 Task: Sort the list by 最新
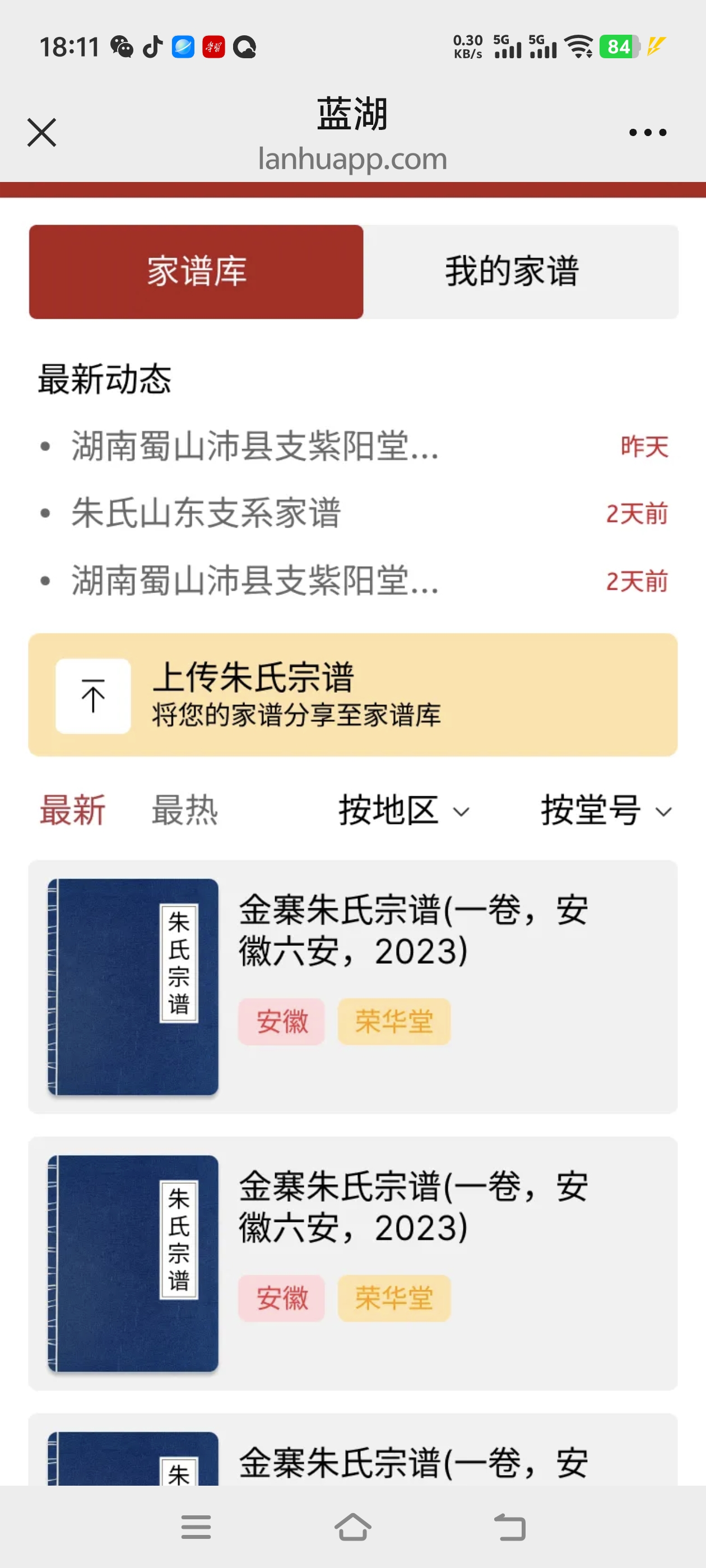click(72, 810)
